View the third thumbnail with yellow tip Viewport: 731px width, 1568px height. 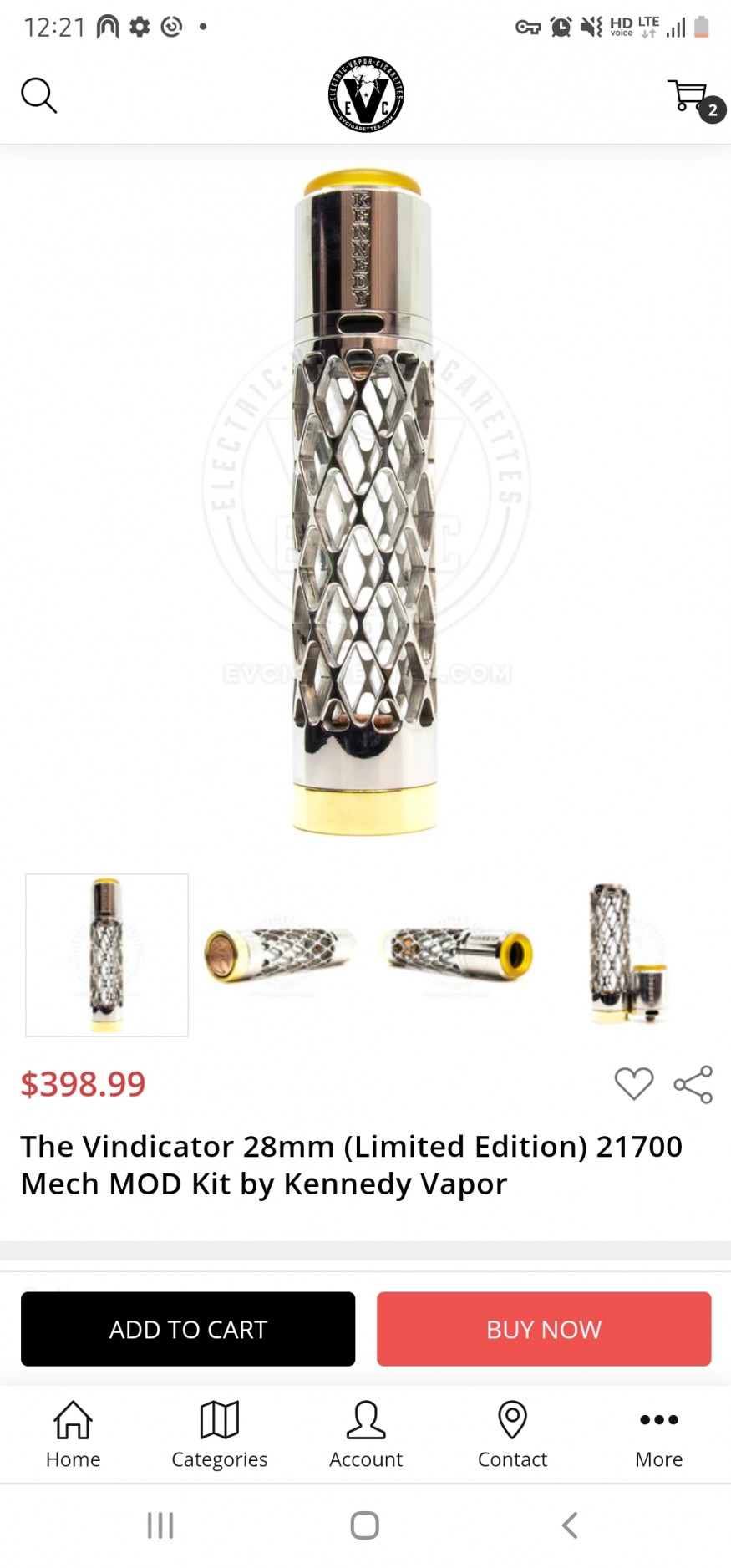tap(458, 955)
